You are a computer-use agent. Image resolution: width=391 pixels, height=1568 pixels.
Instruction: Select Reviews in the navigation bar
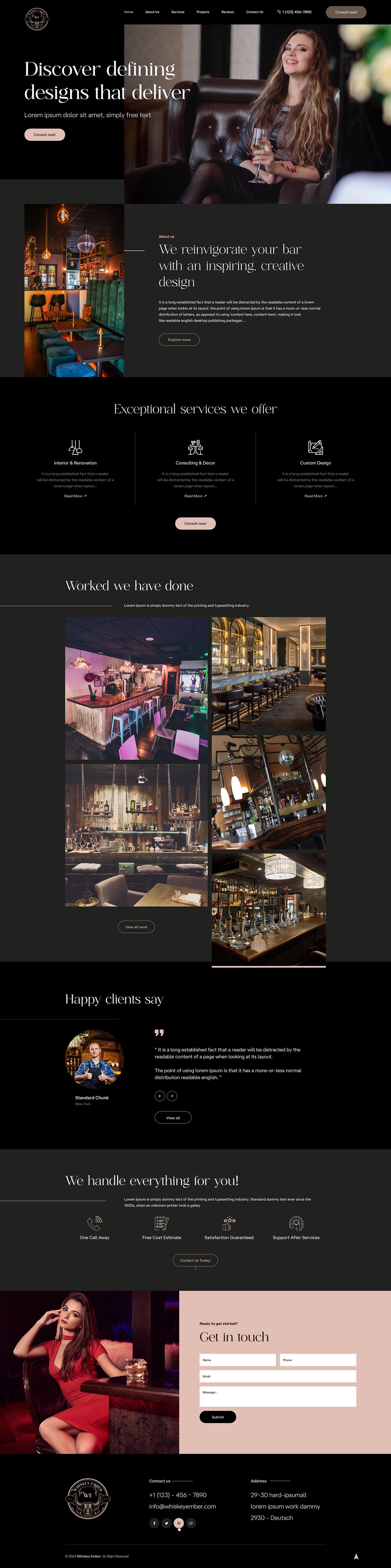pyautogui.click(x=227, y=12)
